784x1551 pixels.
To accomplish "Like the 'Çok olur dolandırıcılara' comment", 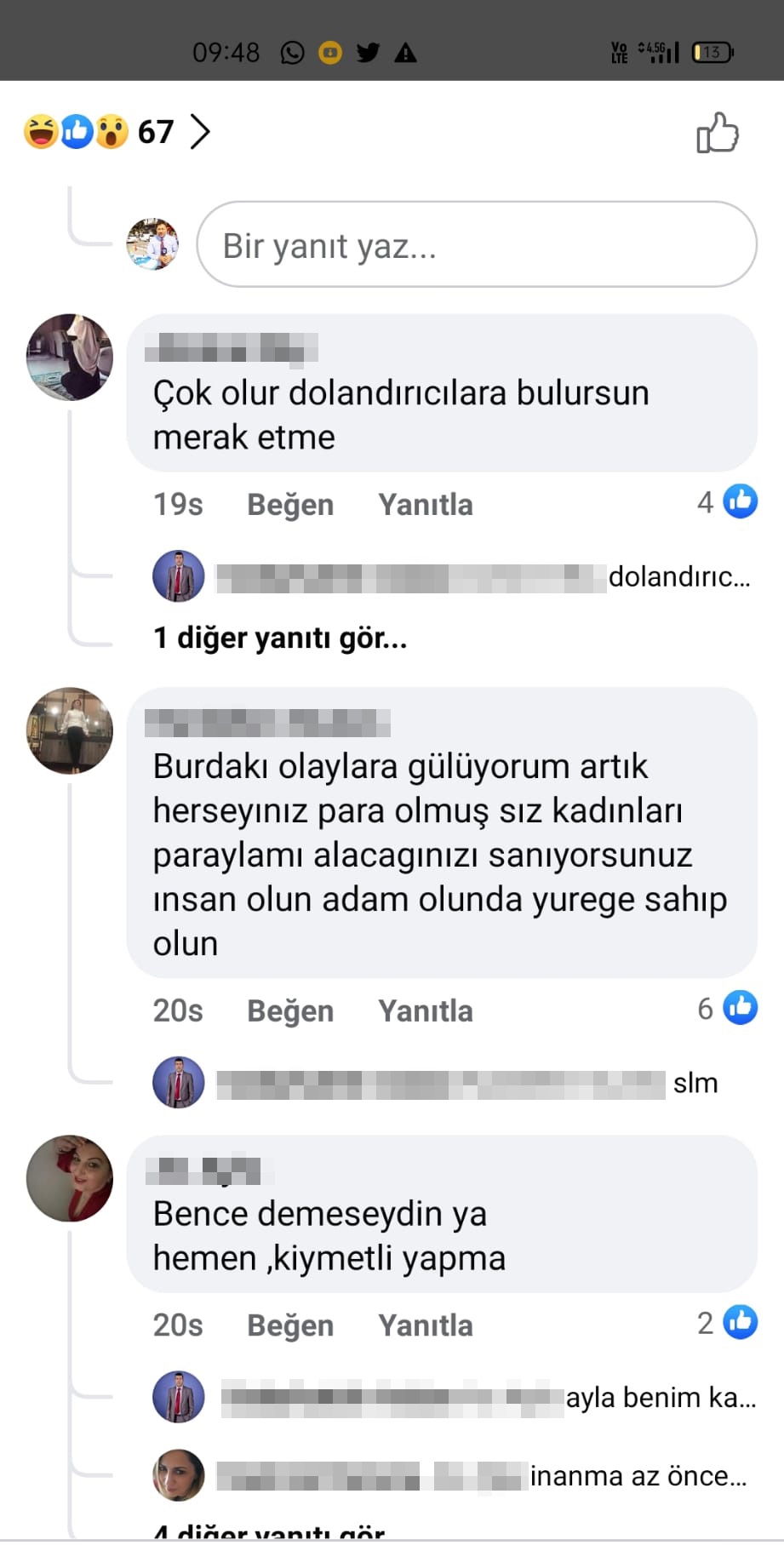I will point(289,505).
